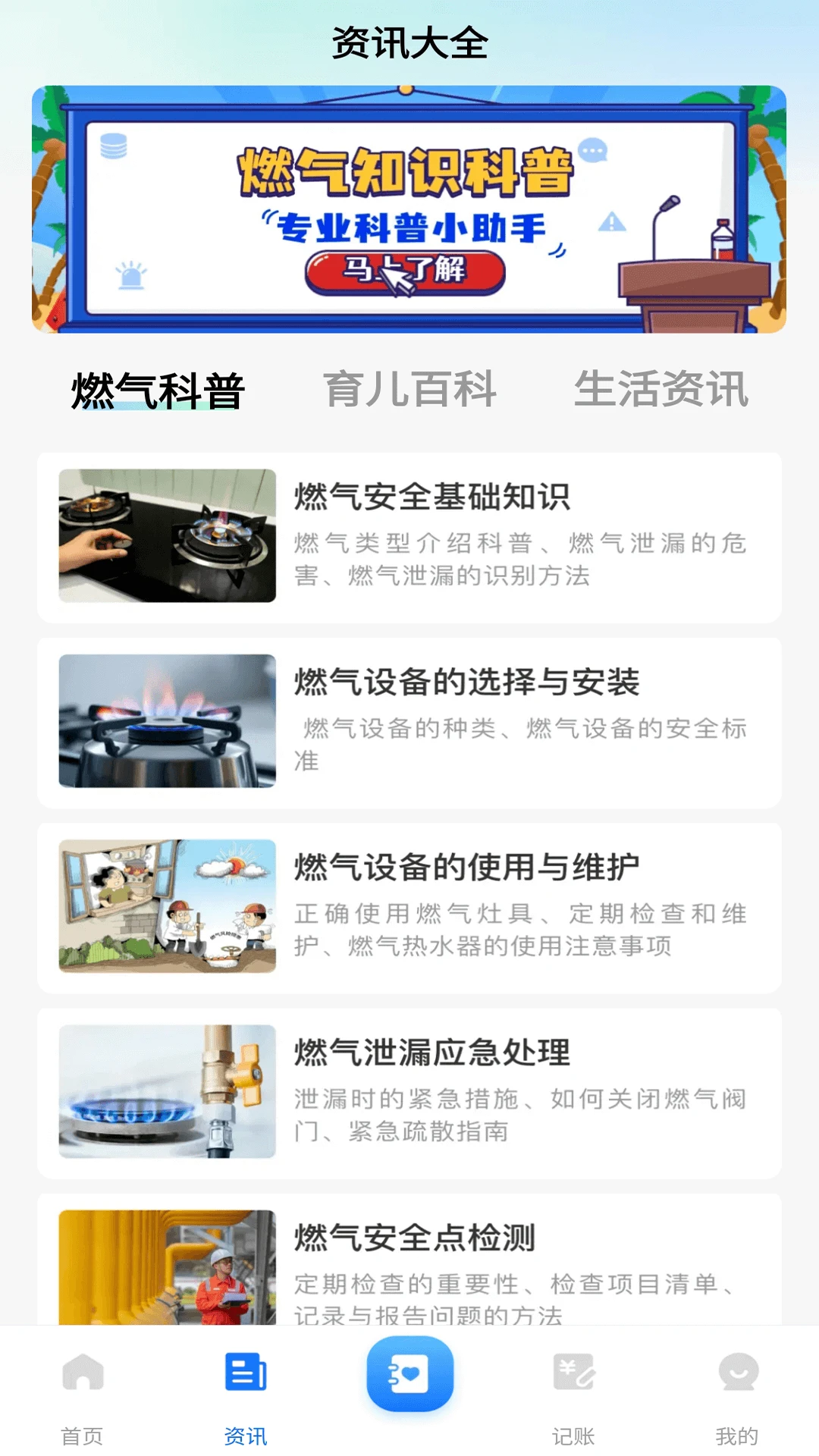The image size is (819, 1456).
Task: Select the 燃气科普 tab
Action: [x=158, y=391]
